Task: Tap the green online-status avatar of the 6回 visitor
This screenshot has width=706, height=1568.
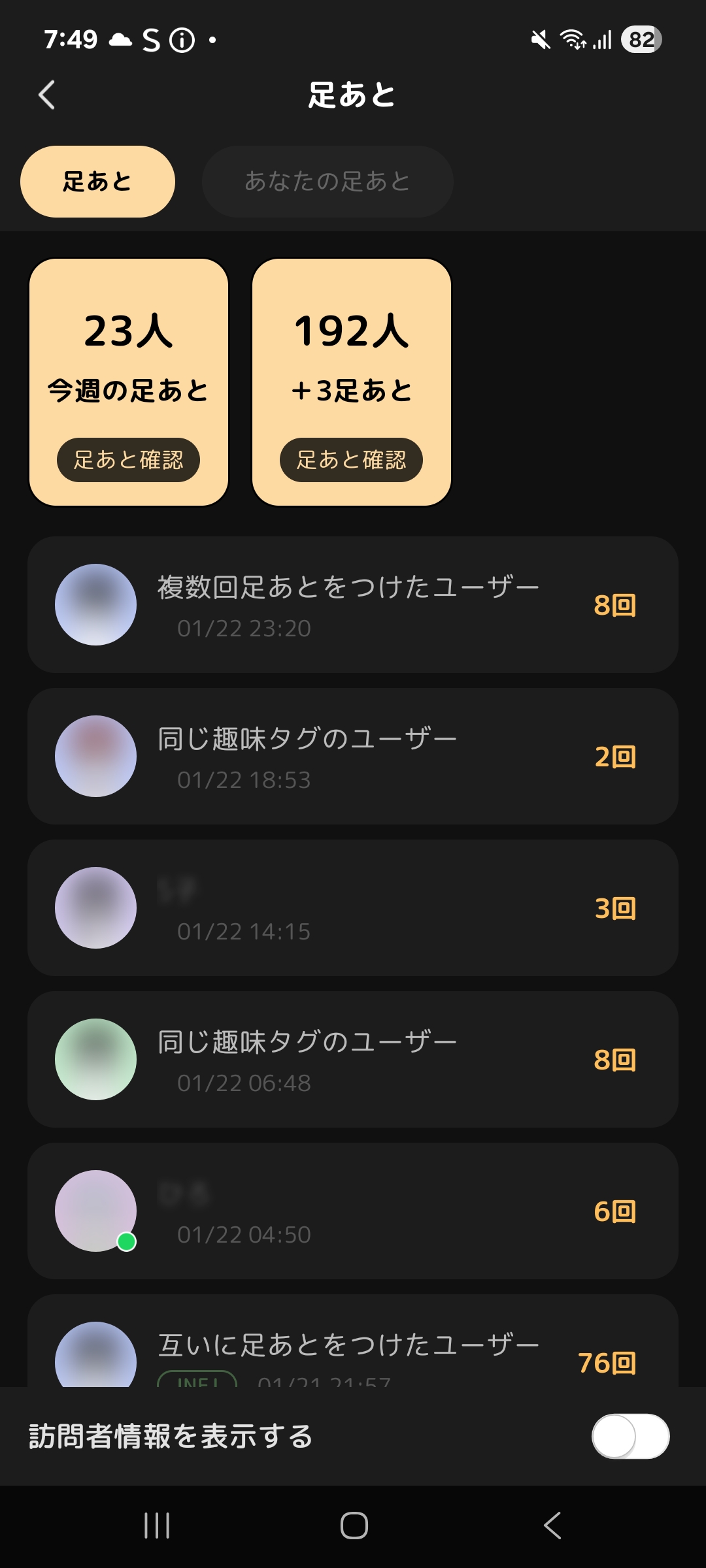Action: pyautogui.click(x=95, y=1212)
